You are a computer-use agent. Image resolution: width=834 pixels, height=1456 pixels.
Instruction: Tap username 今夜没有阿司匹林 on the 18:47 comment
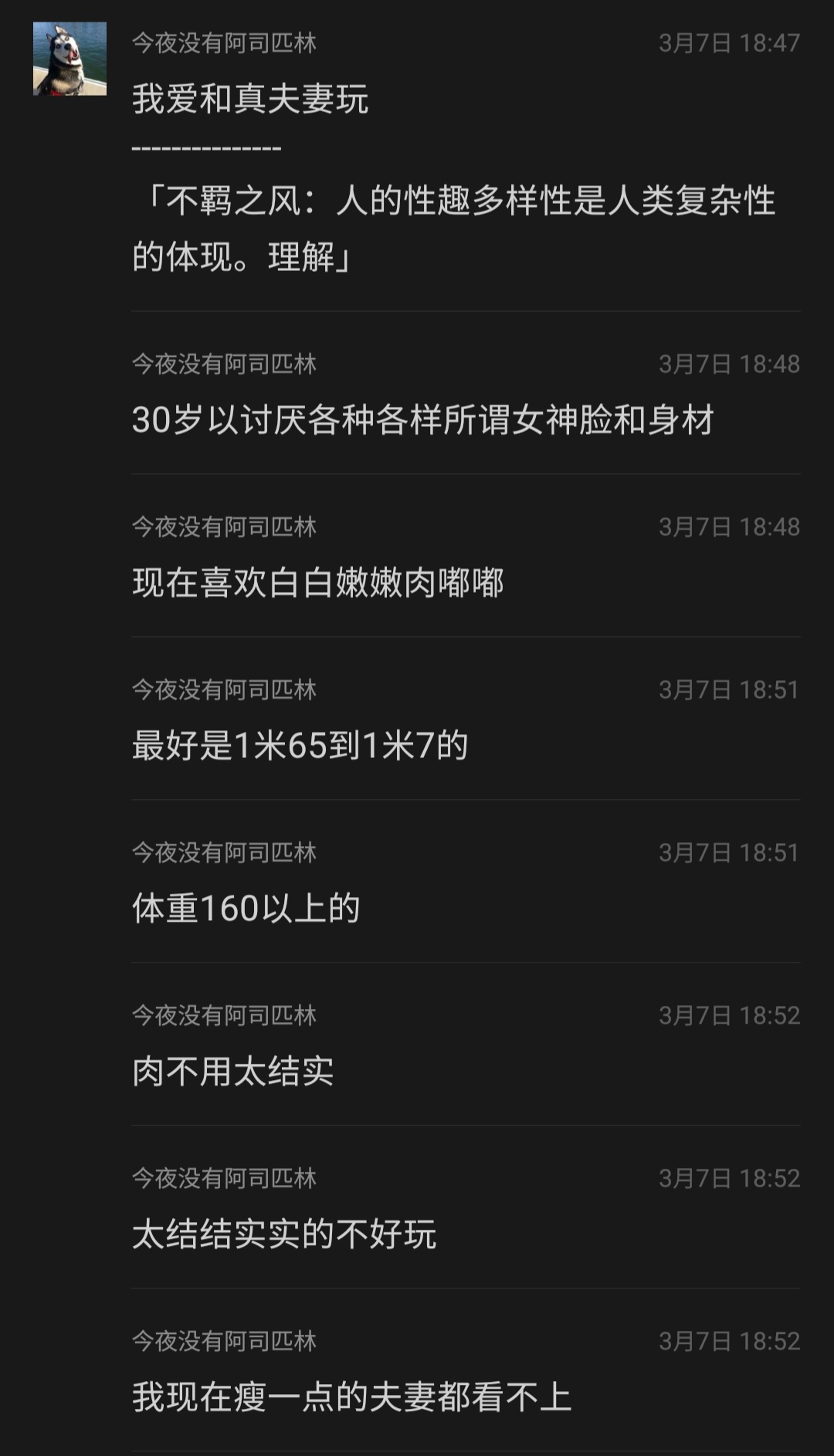(x=224, y=42)
